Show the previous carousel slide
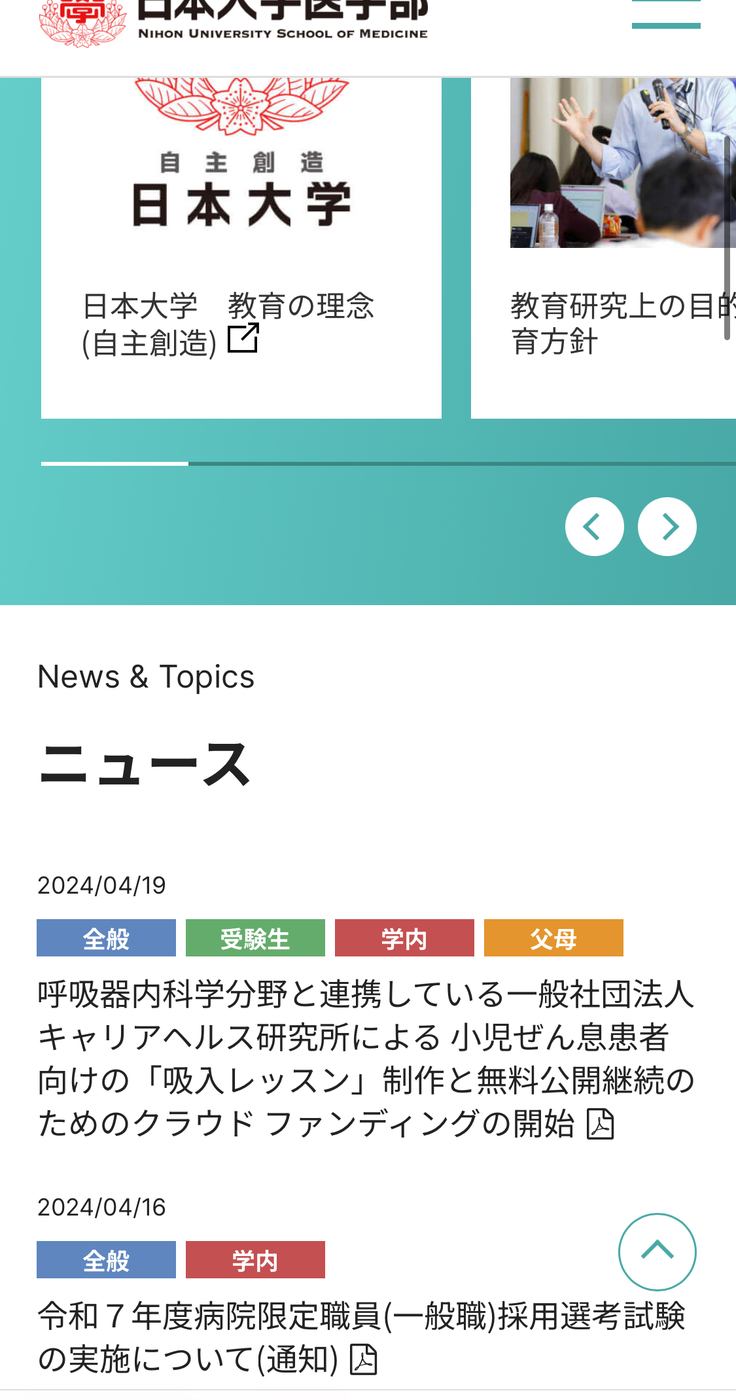 [594, 527]
